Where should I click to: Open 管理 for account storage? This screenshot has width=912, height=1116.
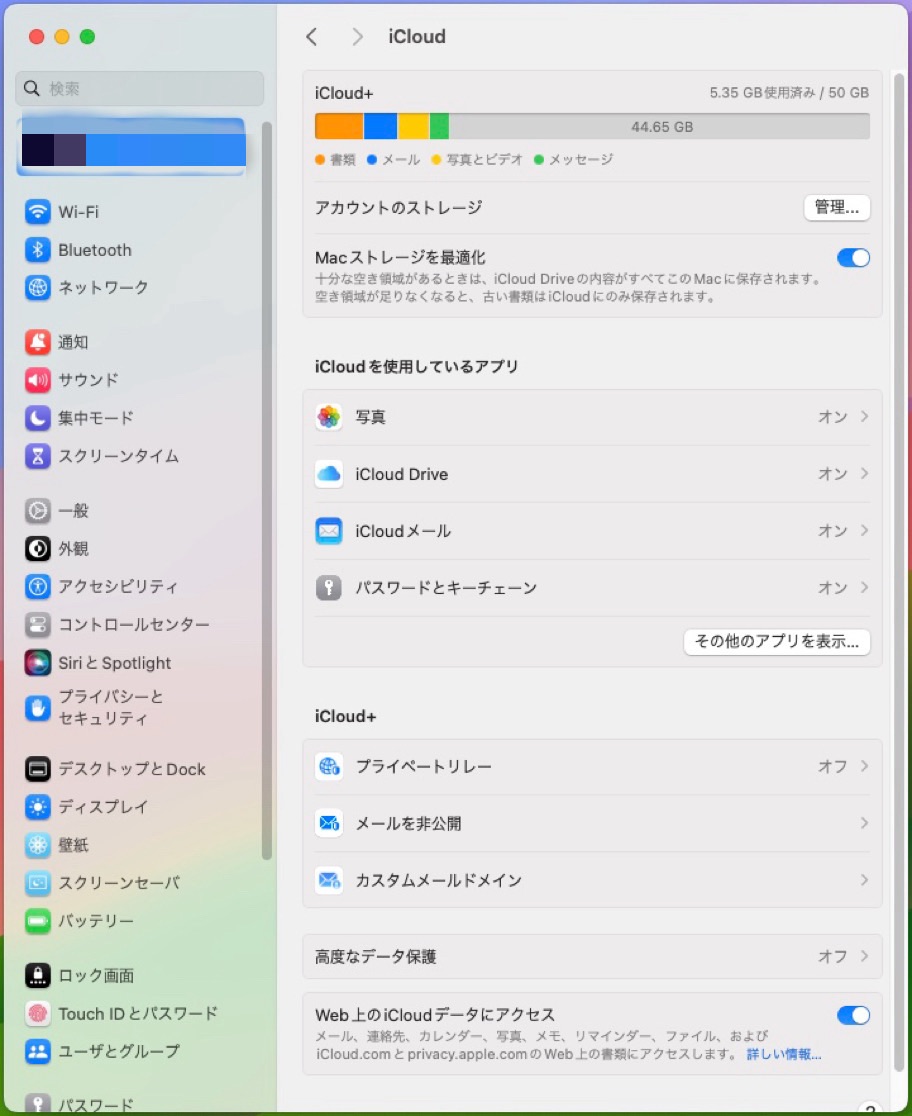(x=836, y=208)
